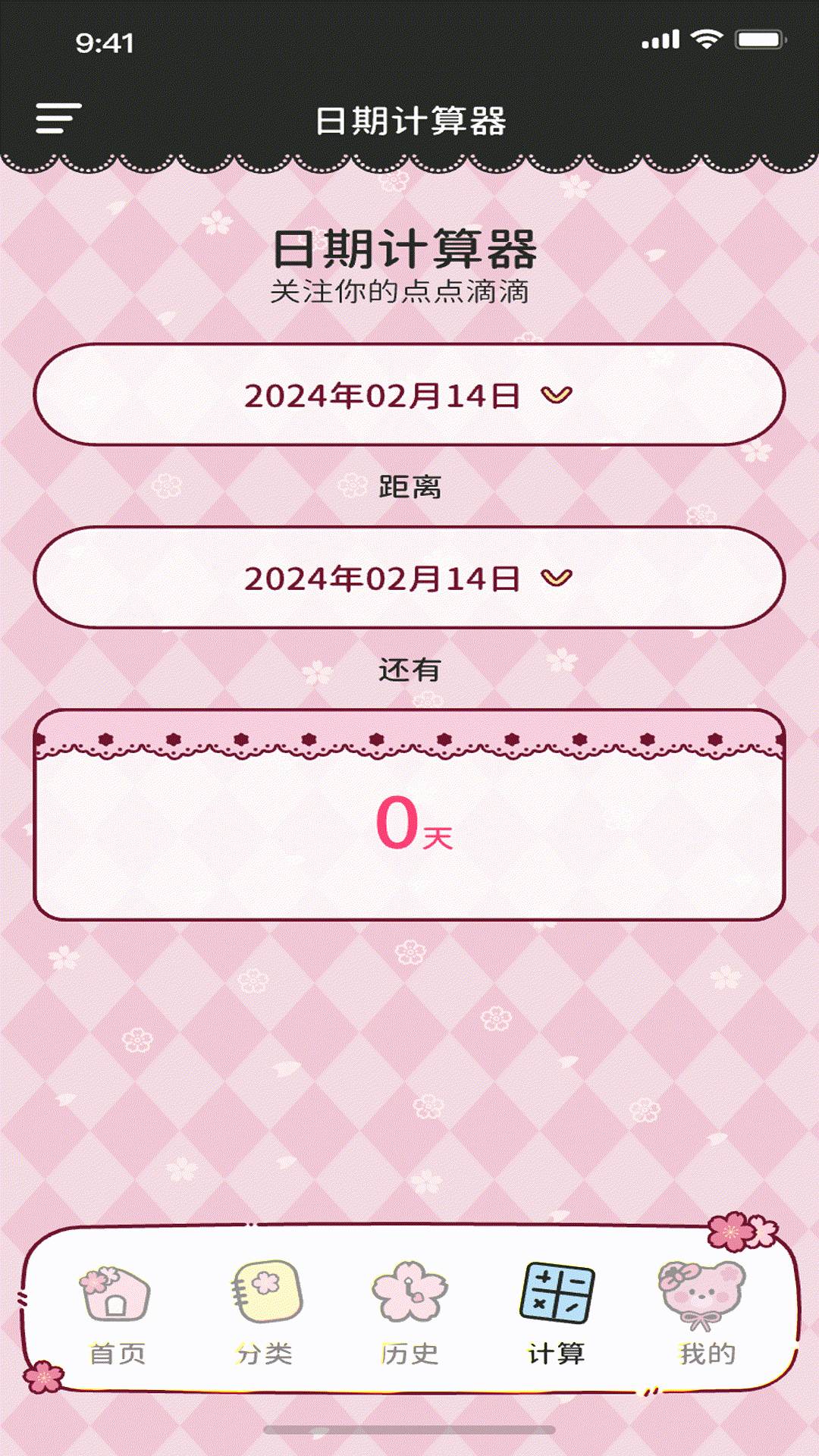Tap the 还有 label above the result box

click(409, 671)
